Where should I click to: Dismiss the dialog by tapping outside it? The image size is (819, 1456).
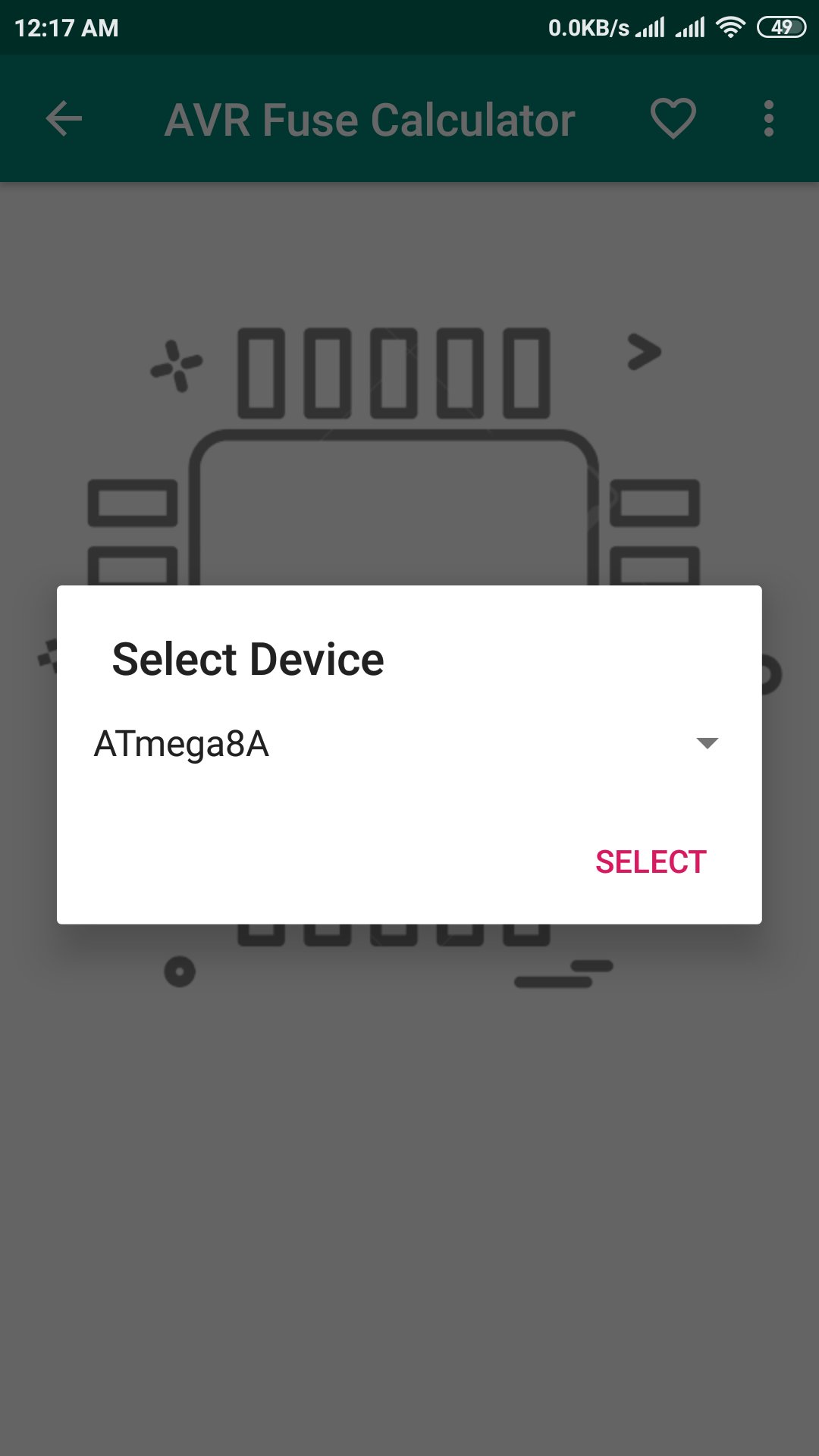coord(409,1213)
